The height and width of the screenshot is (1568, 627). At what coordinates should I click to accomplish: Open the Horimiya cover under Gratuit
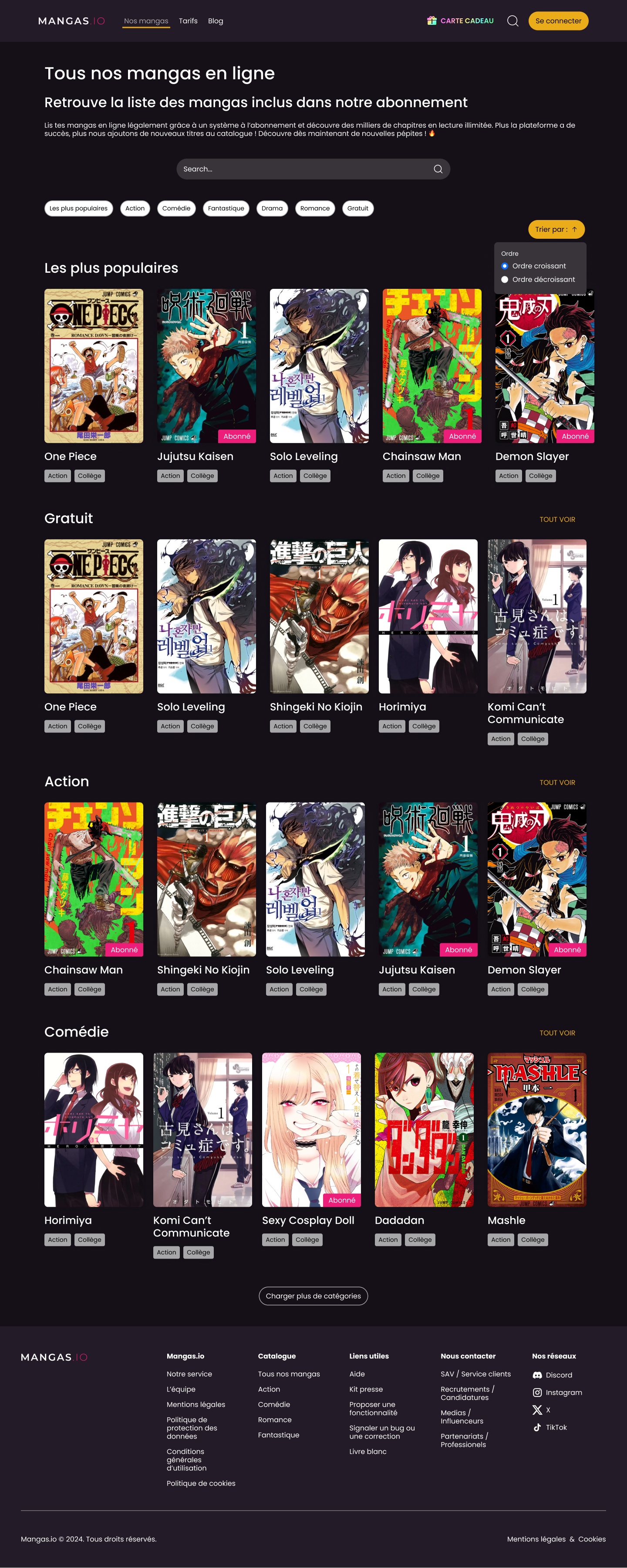click(x=428, y=616)
